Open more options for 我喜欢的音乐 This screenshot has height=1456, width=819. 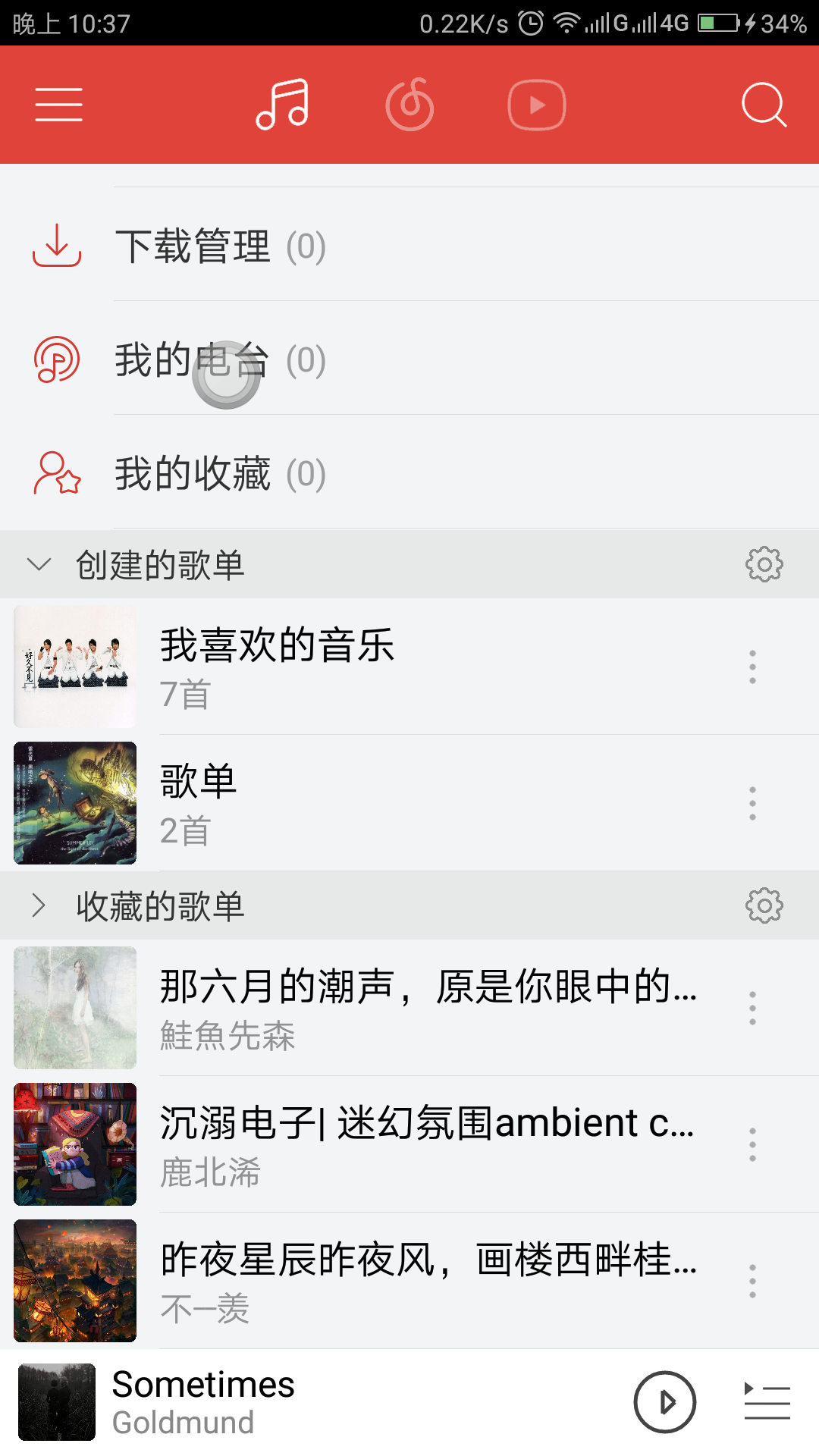752,667
